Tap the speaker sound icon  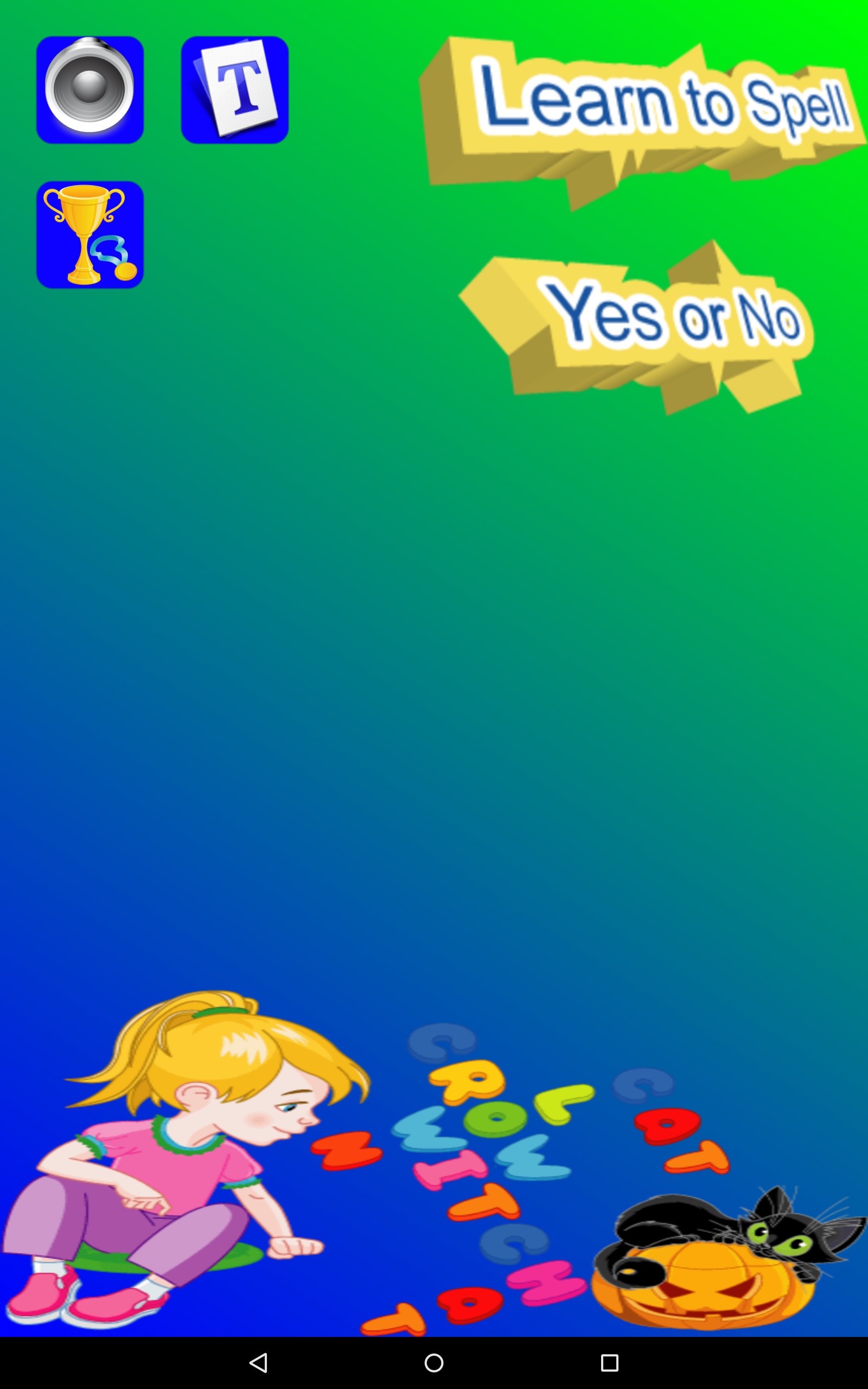coord(90,90)
